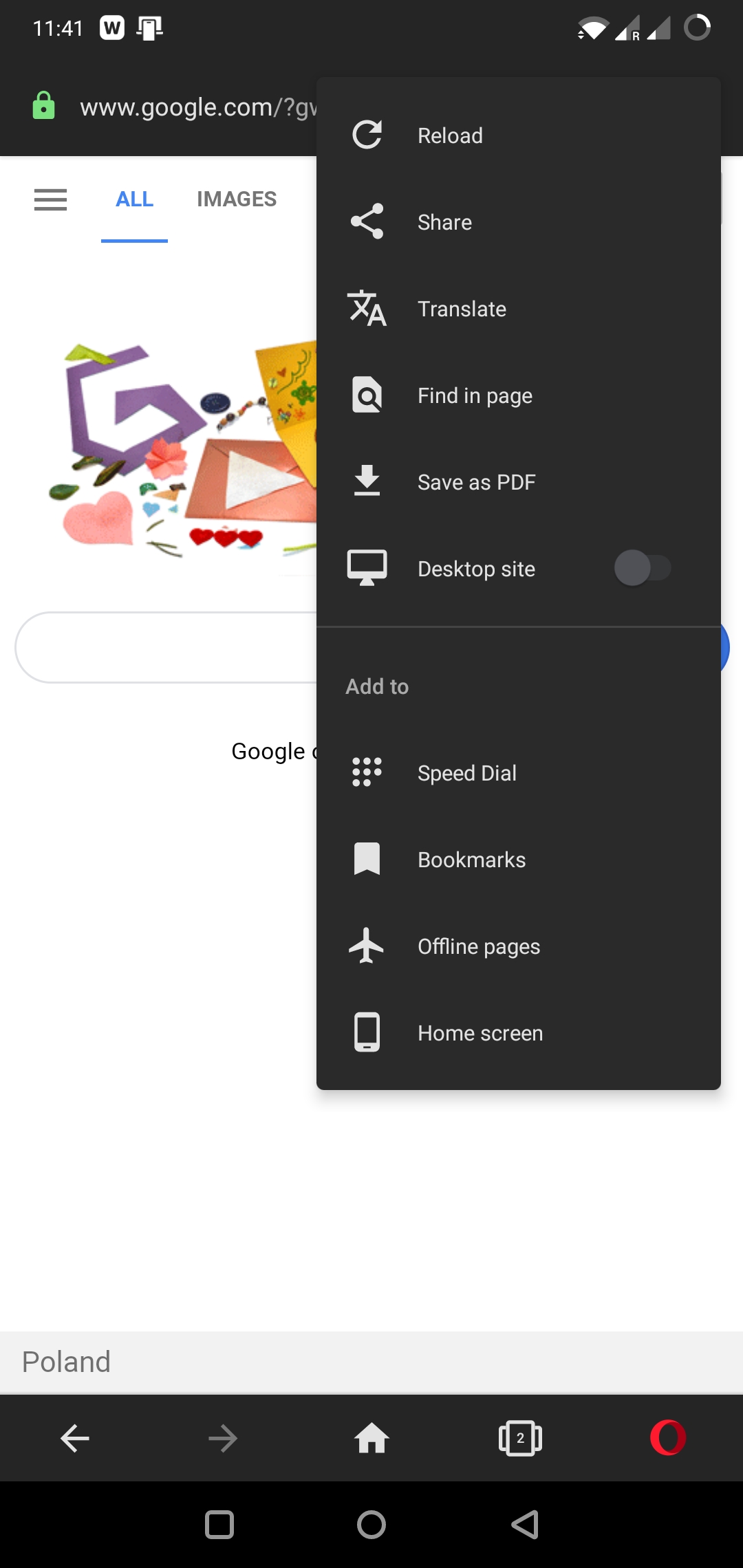Viewport: 743px width, 1568px height.
Task: Tap the Opera logo button
Action: coord(668,1437)
